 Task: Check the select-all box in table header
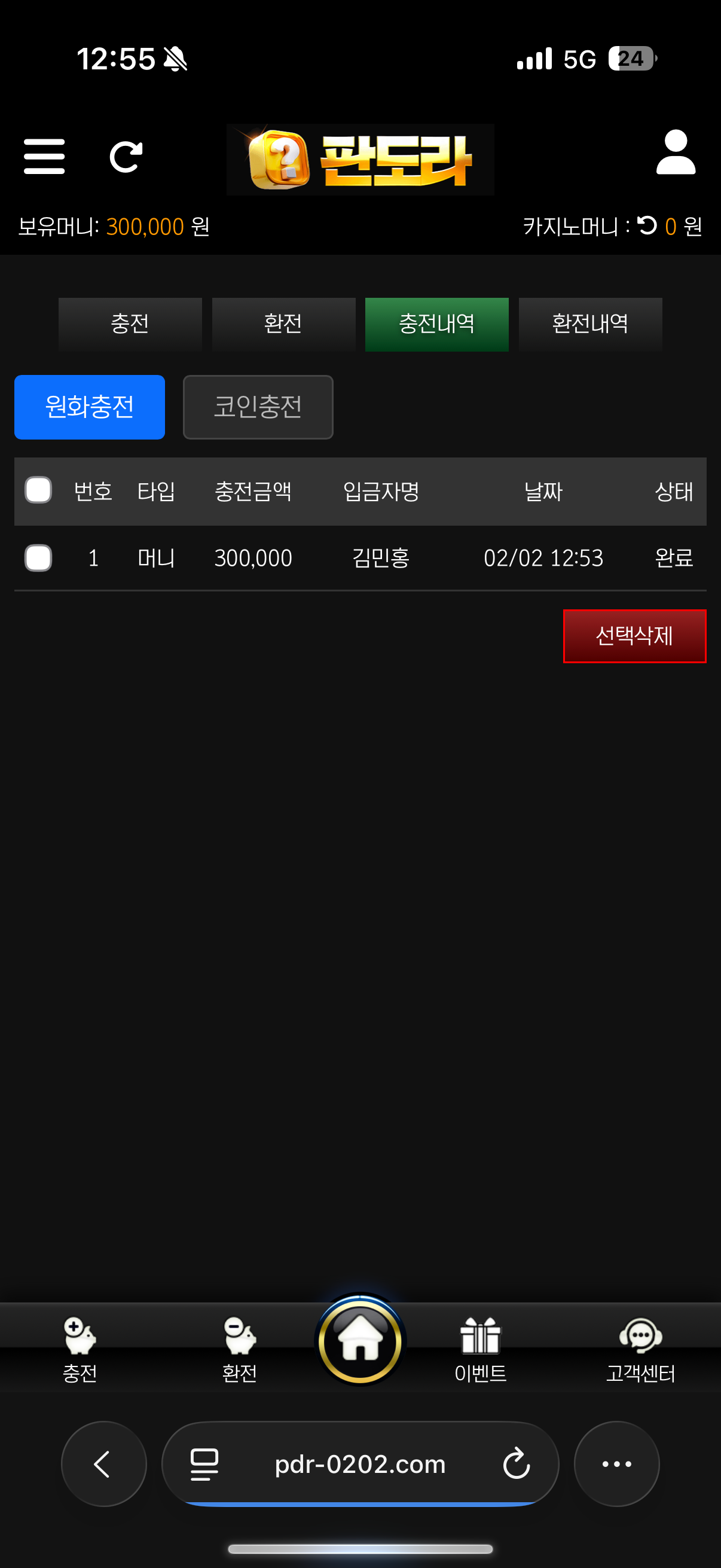(x=38, y=490)
